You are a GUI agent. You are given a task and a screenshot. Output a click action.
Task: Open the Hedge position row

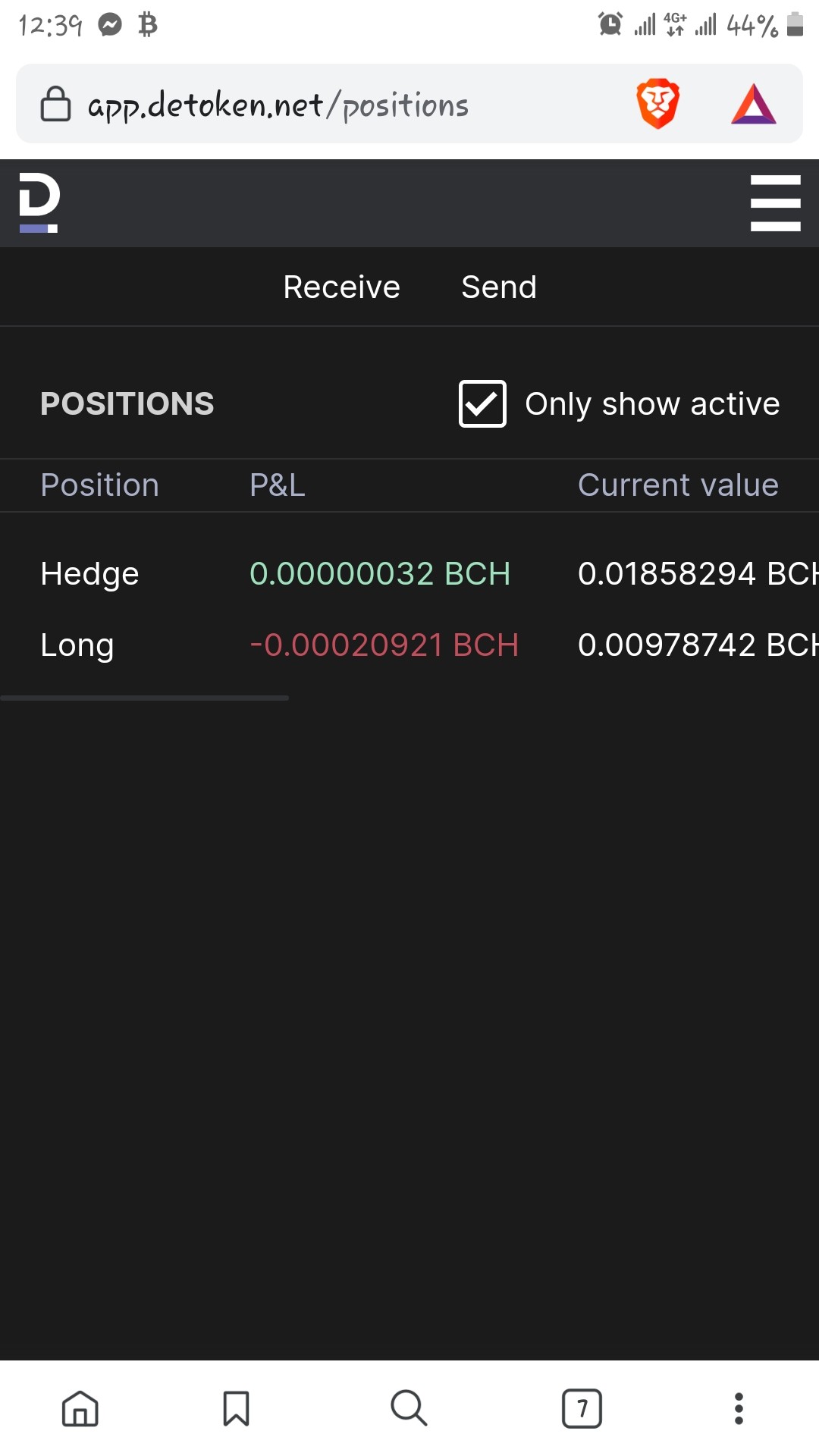409,573
